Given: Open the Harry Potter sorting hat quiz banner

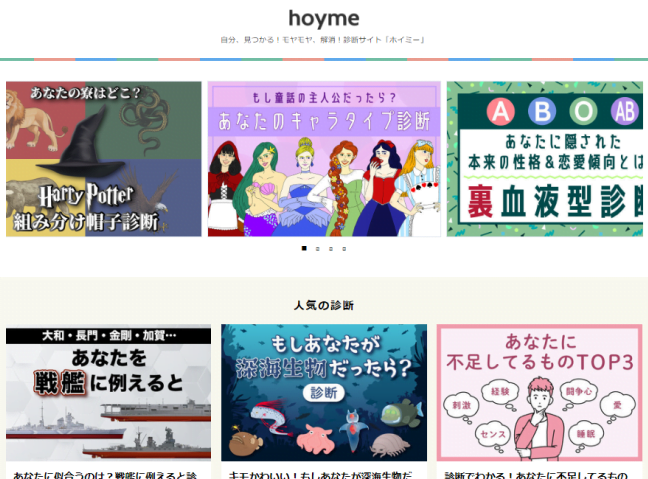Looking at the screenshot, I should pyautogui.click(x=104, y=159).
